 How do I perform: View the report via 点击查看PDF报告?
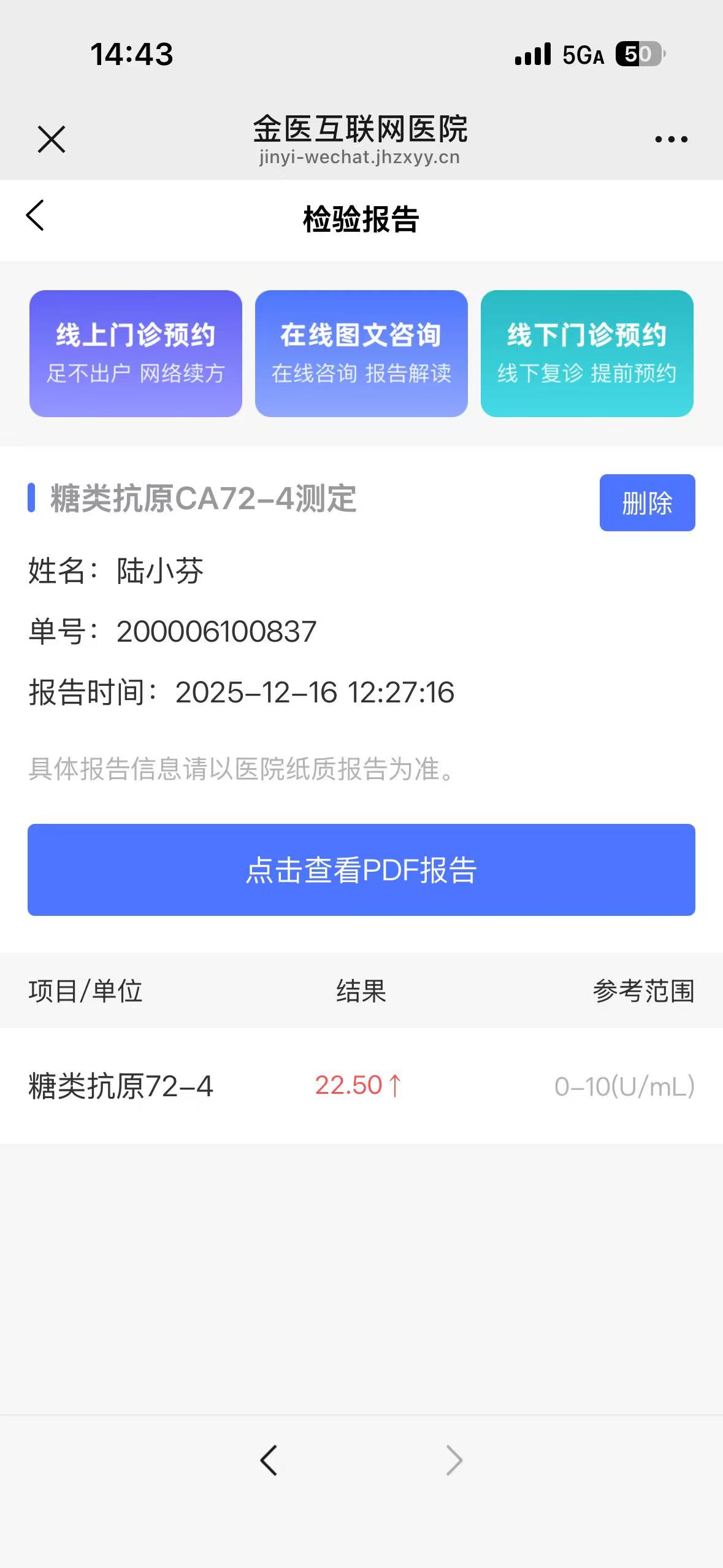click(361, 869)
